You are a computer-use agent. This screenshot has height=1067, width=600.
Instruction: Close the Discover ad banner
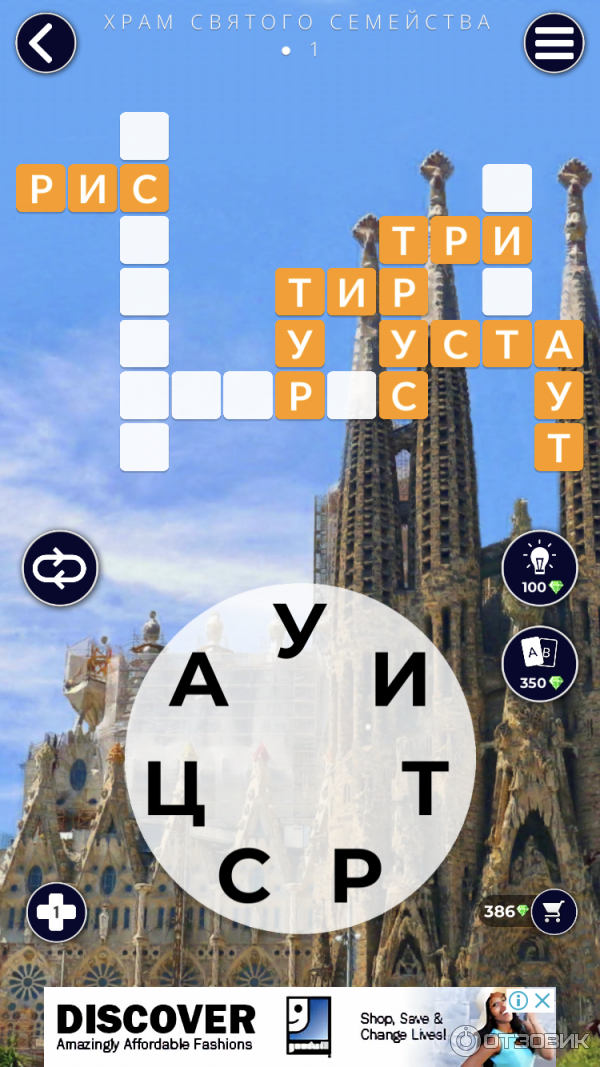[x=542, y=1000]
